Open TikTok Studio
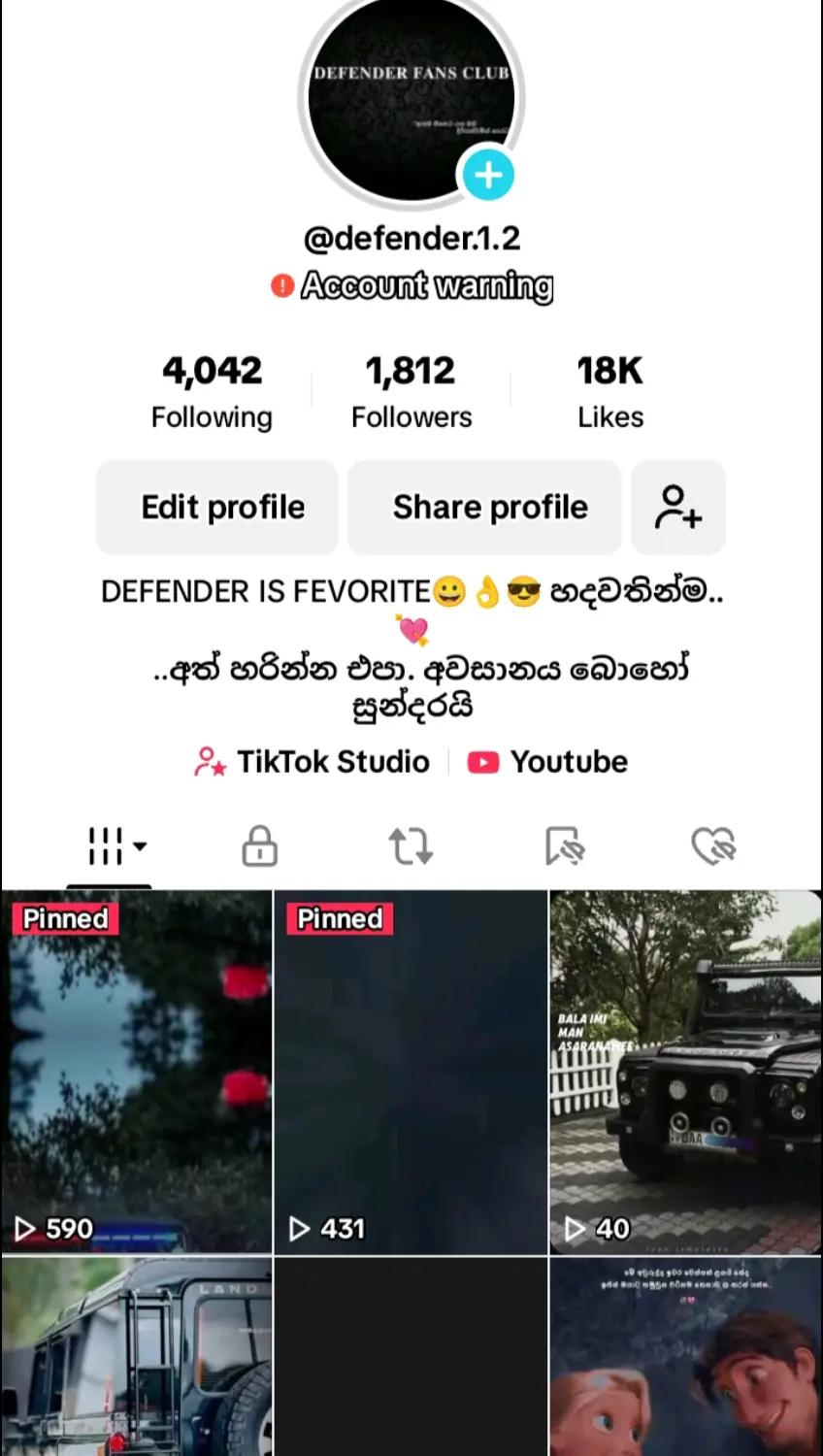 [x=313, y=762]
